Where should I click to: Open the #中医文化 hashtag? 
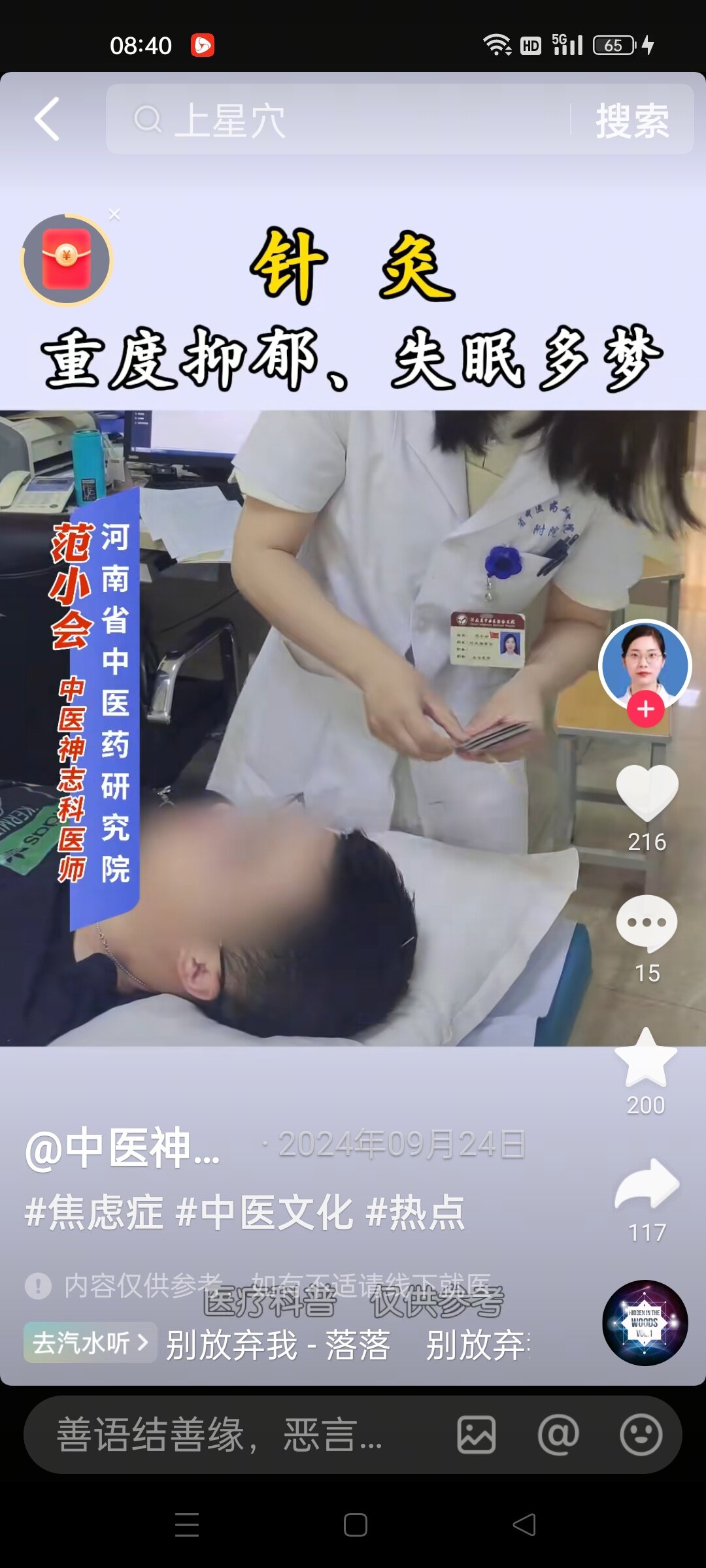[265, 1213]
